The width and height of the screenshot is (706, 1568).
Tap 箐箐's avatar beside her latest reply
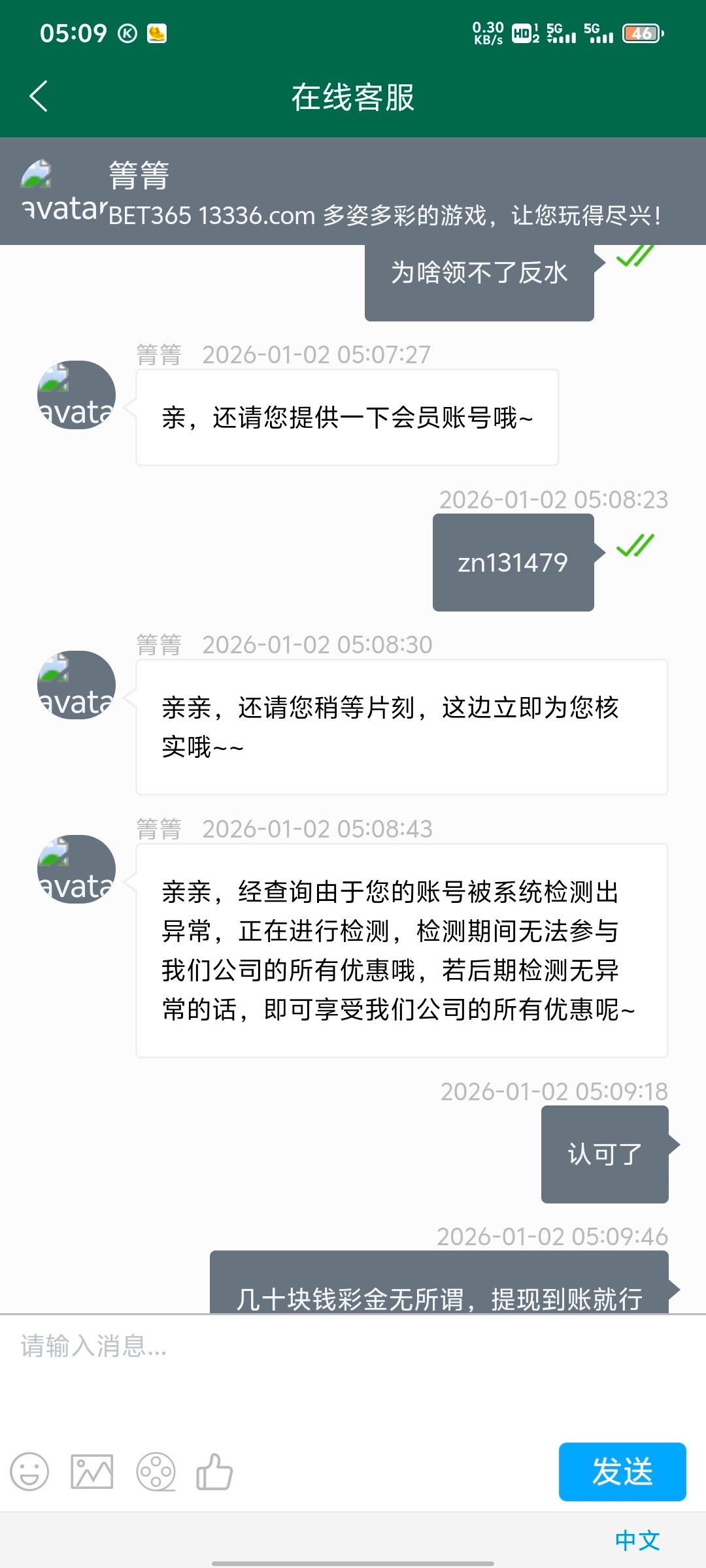(x=75, y=869)
